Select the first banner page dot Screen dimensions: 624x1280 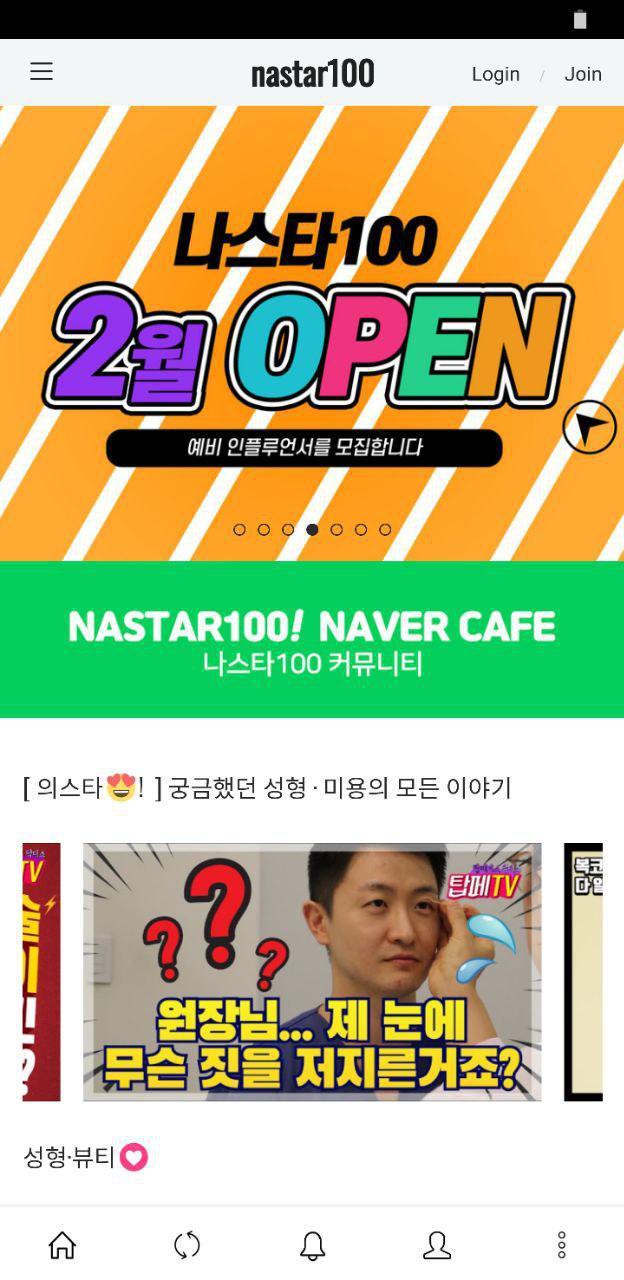click(x=239, y=530)
